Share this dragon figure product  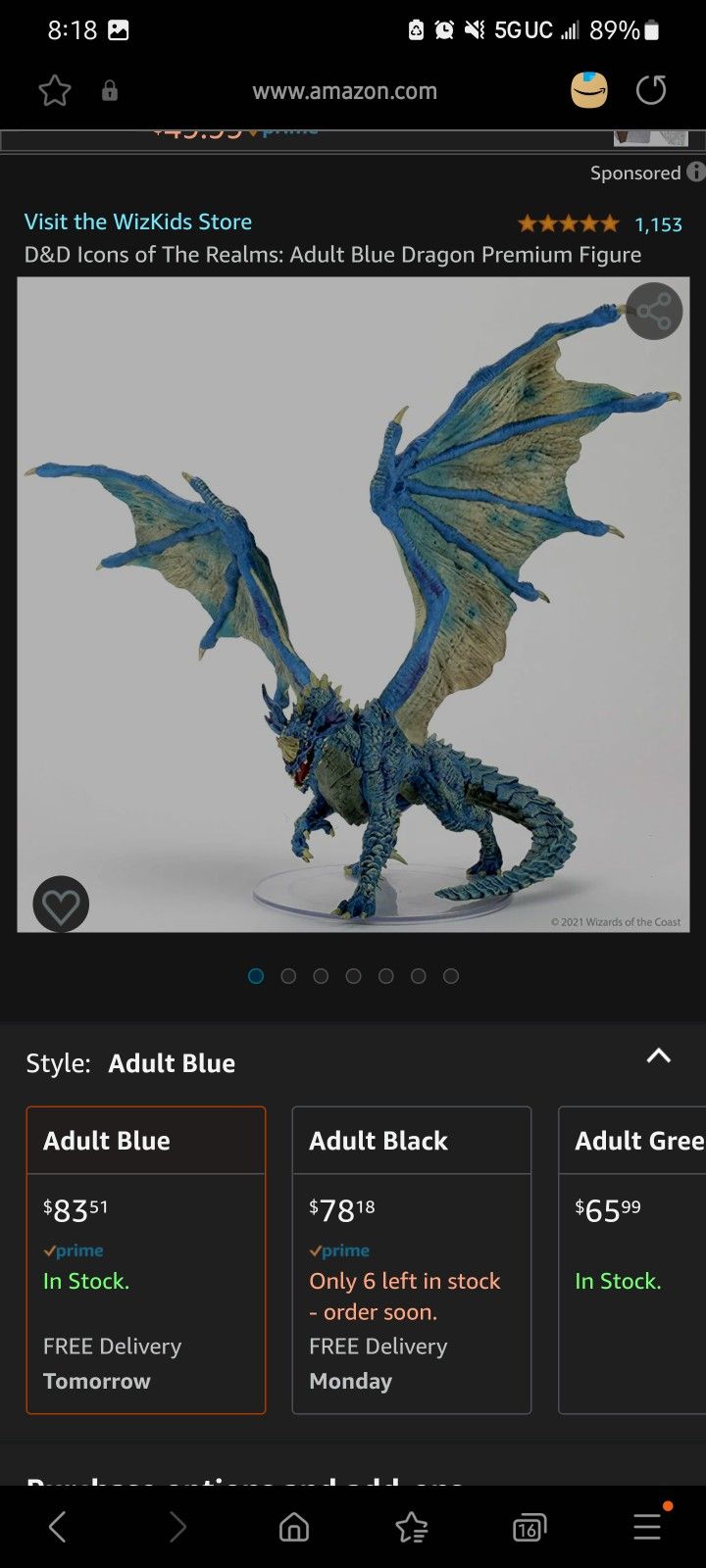tap(654, 312)
